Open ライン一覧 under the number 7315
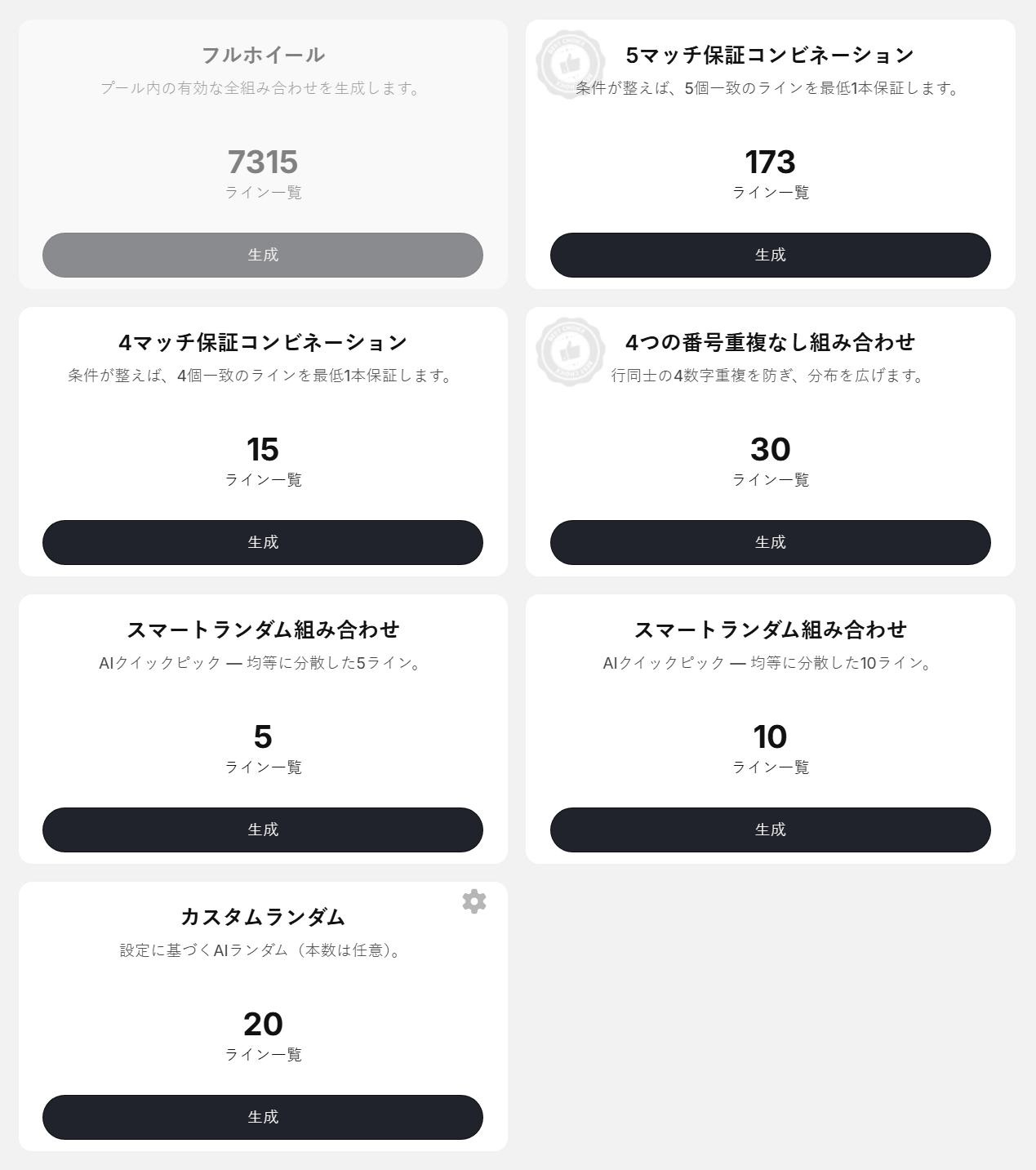The image size is (1036, 1170). click(x=264, y=193)
